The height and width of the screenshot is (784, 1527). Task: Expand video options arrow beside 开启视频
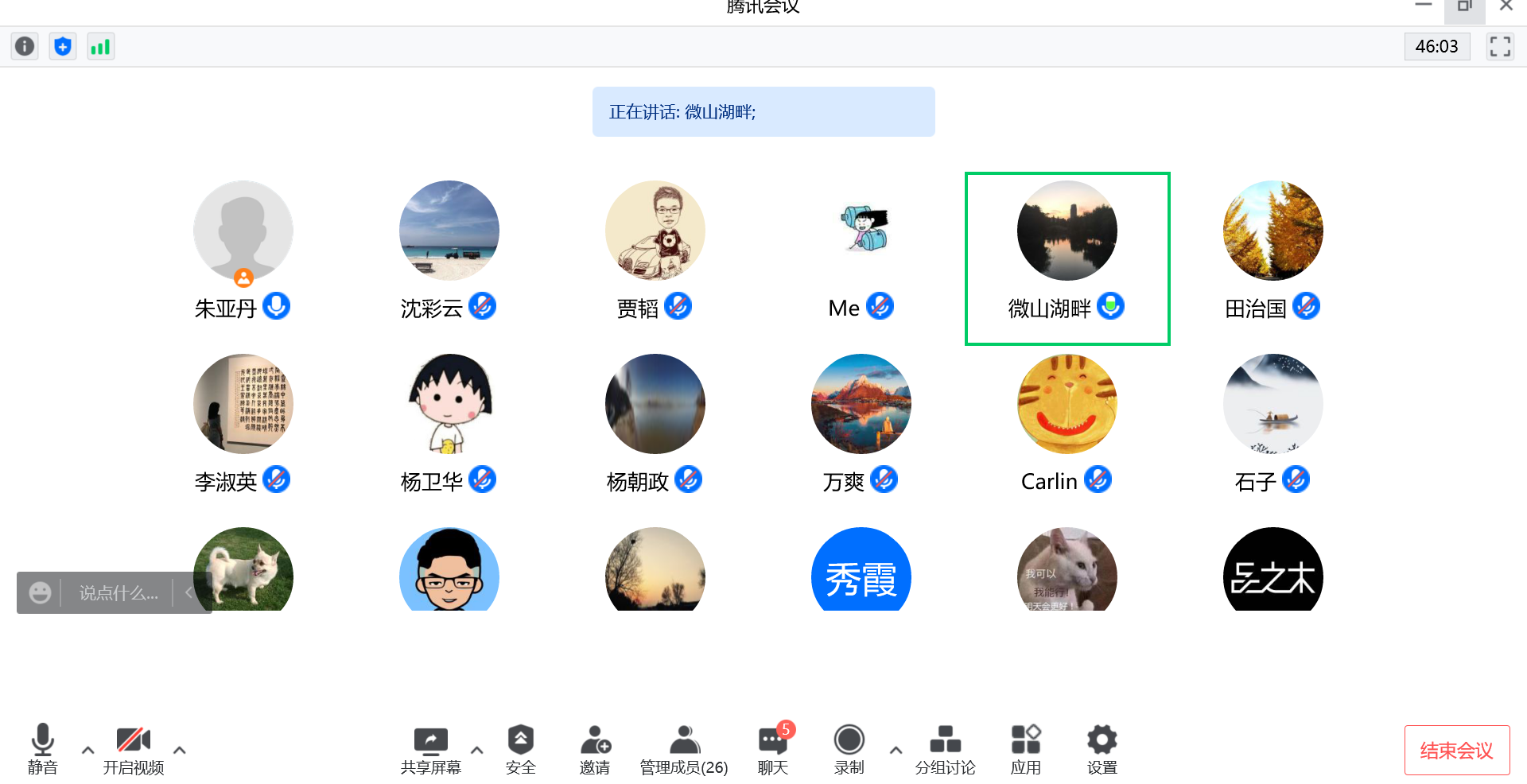click(x=180, y=750)
